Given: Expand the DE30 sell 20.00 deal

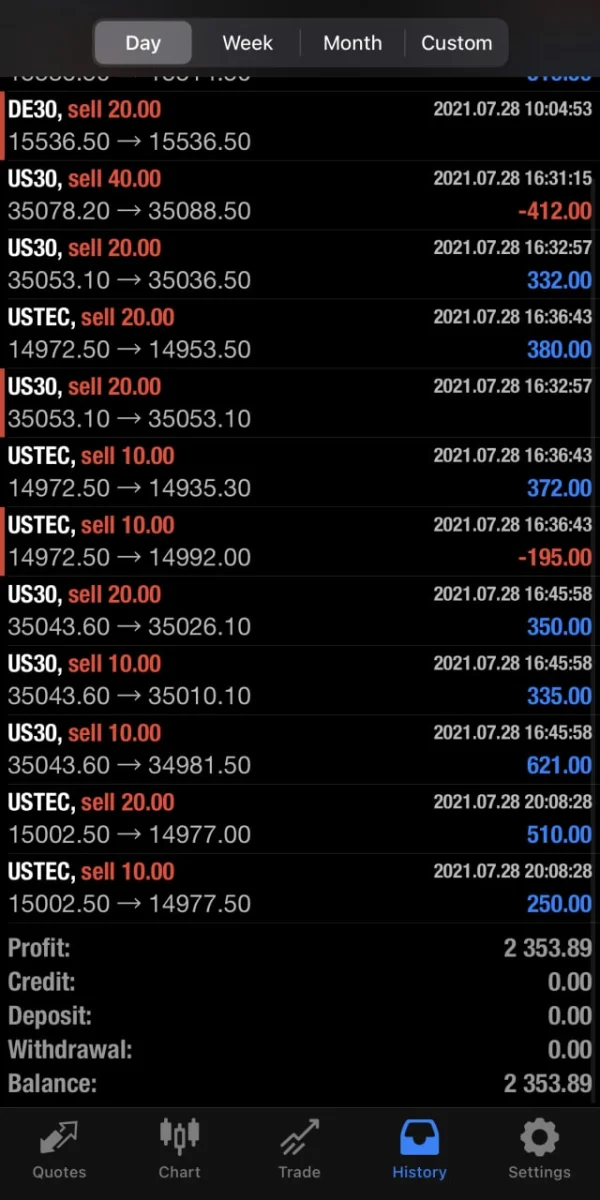Looking at the screenshot, I should (x=300, y=126).
